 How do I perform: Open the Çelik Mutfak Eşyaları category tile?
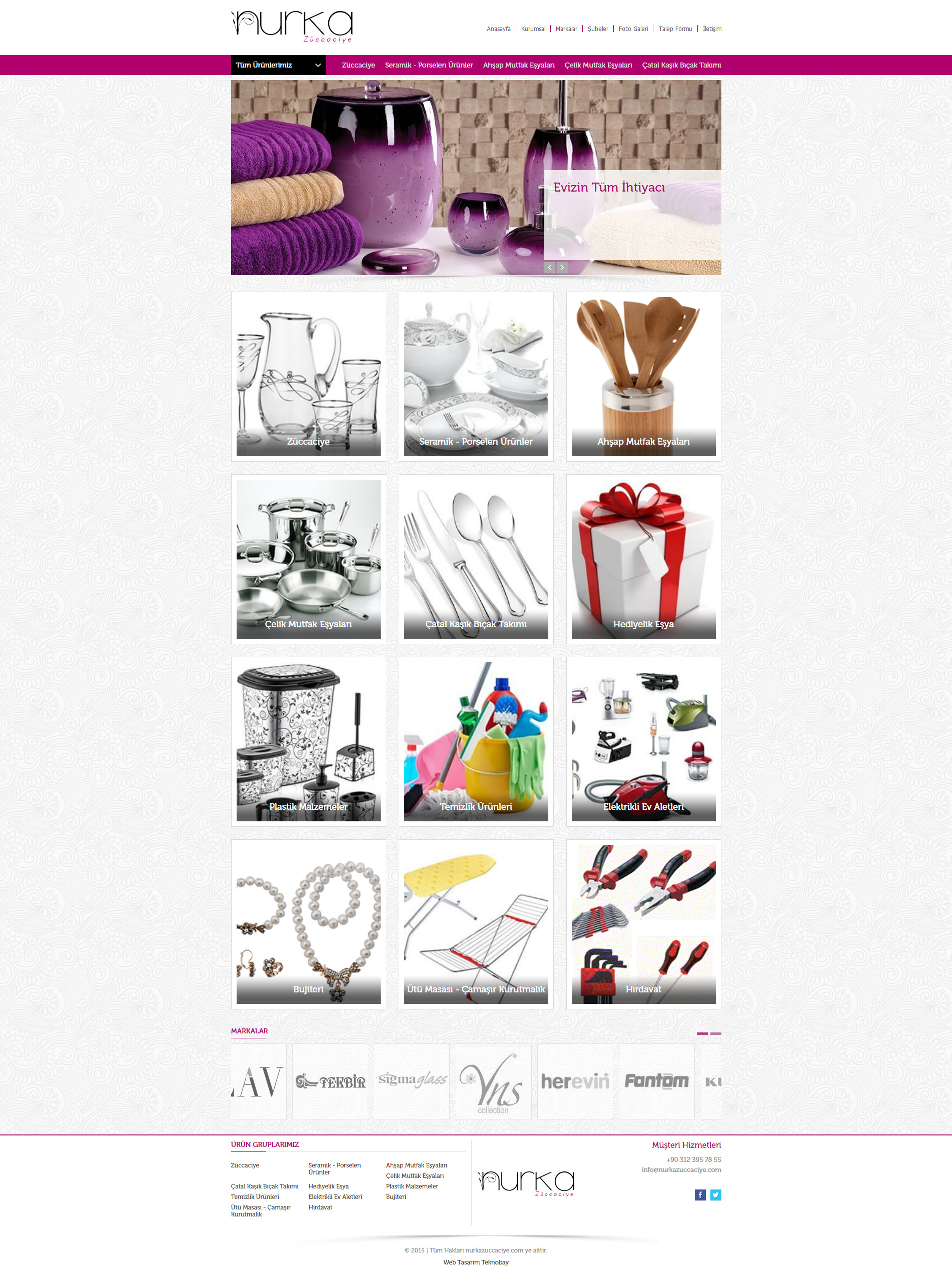point(308,559)
